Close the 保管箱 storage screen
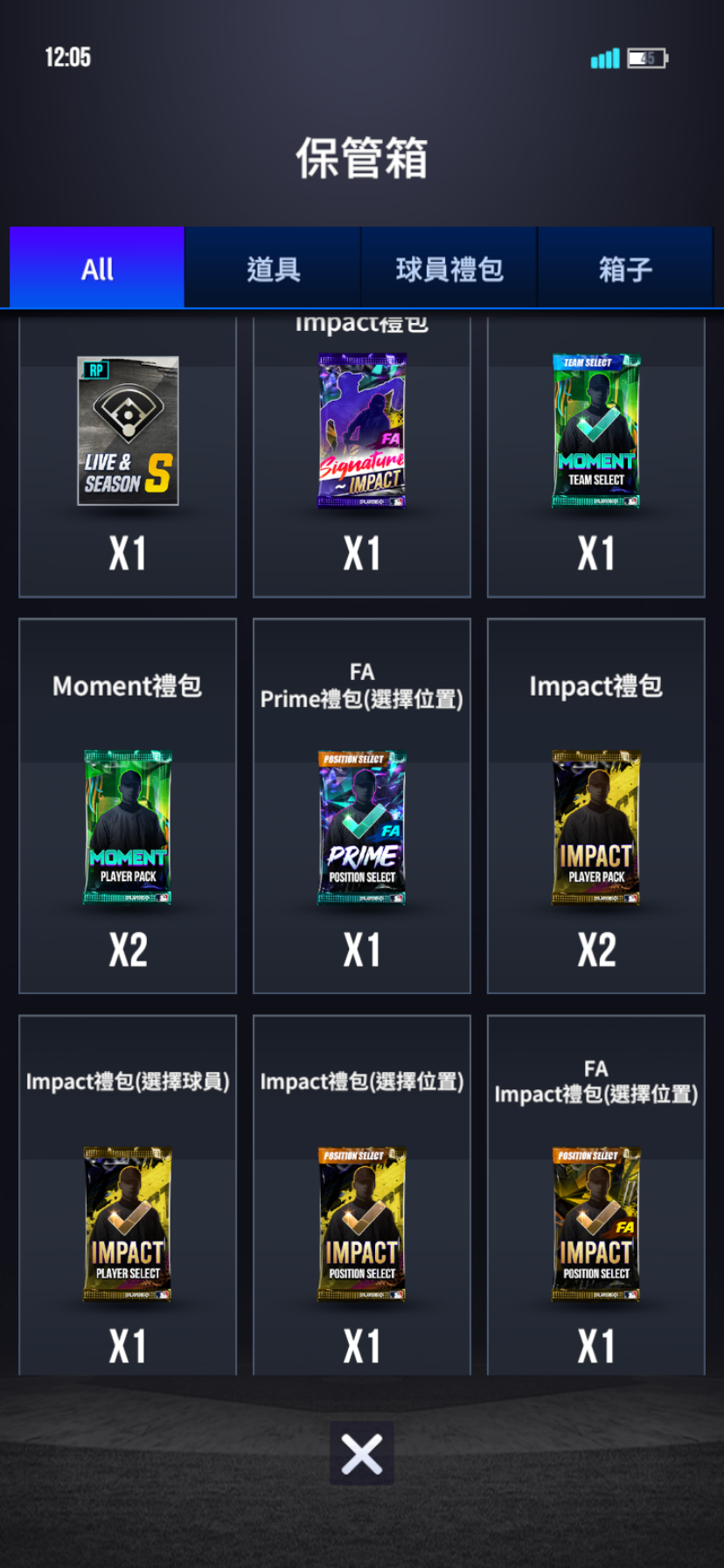Image resolution: width=724 pixels, height=1568 pixels. 362,1453
